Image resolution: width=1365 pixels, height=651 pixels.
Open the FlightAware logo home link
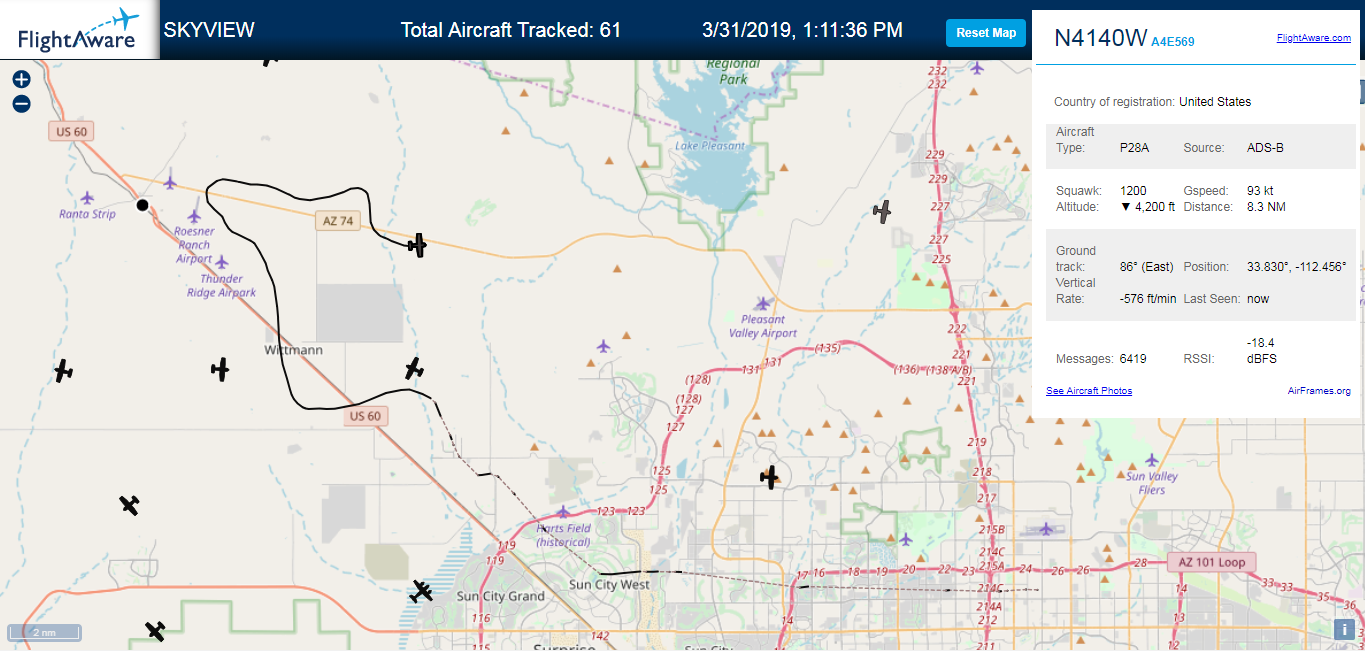pos(79,30)
